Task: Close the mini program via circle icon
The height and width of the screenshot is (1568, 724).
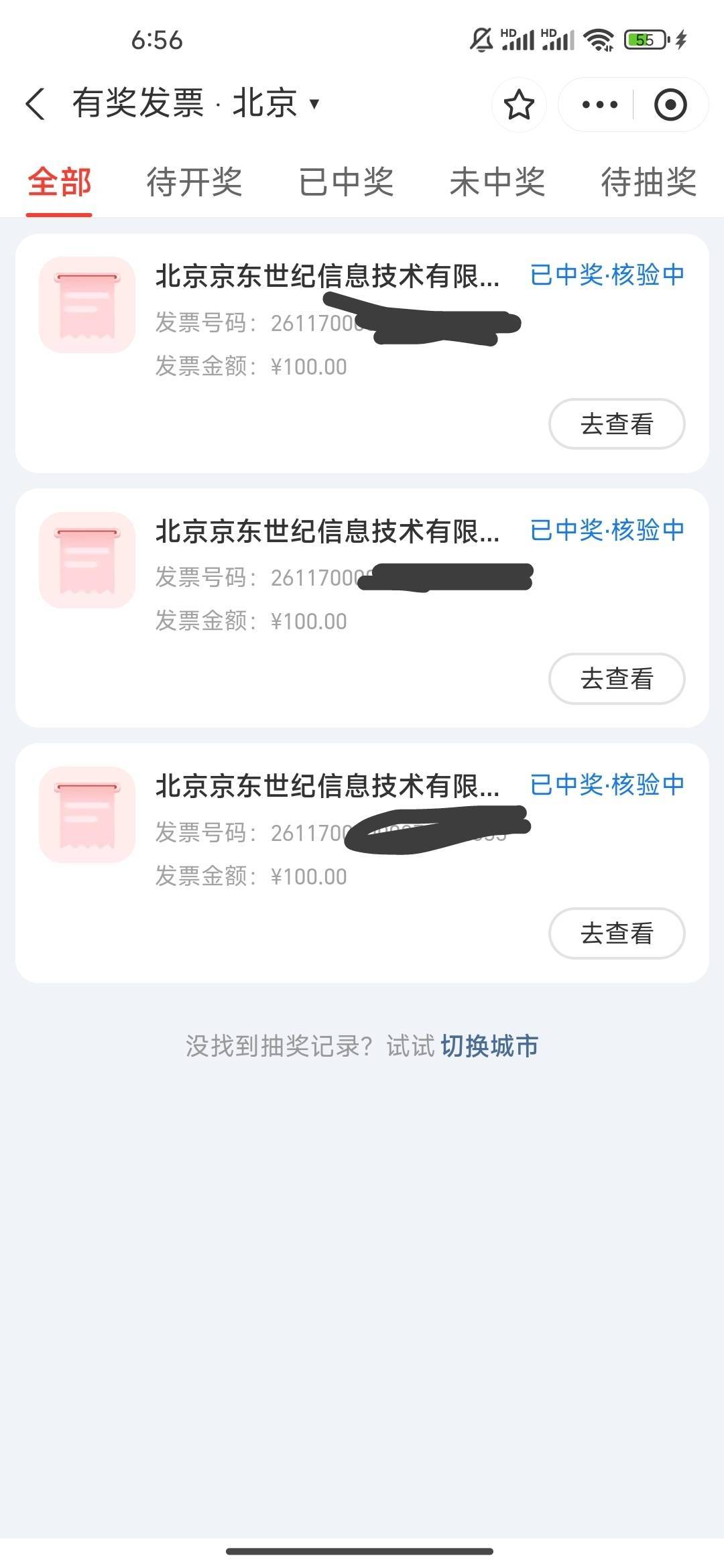Action: click(670, 105)
